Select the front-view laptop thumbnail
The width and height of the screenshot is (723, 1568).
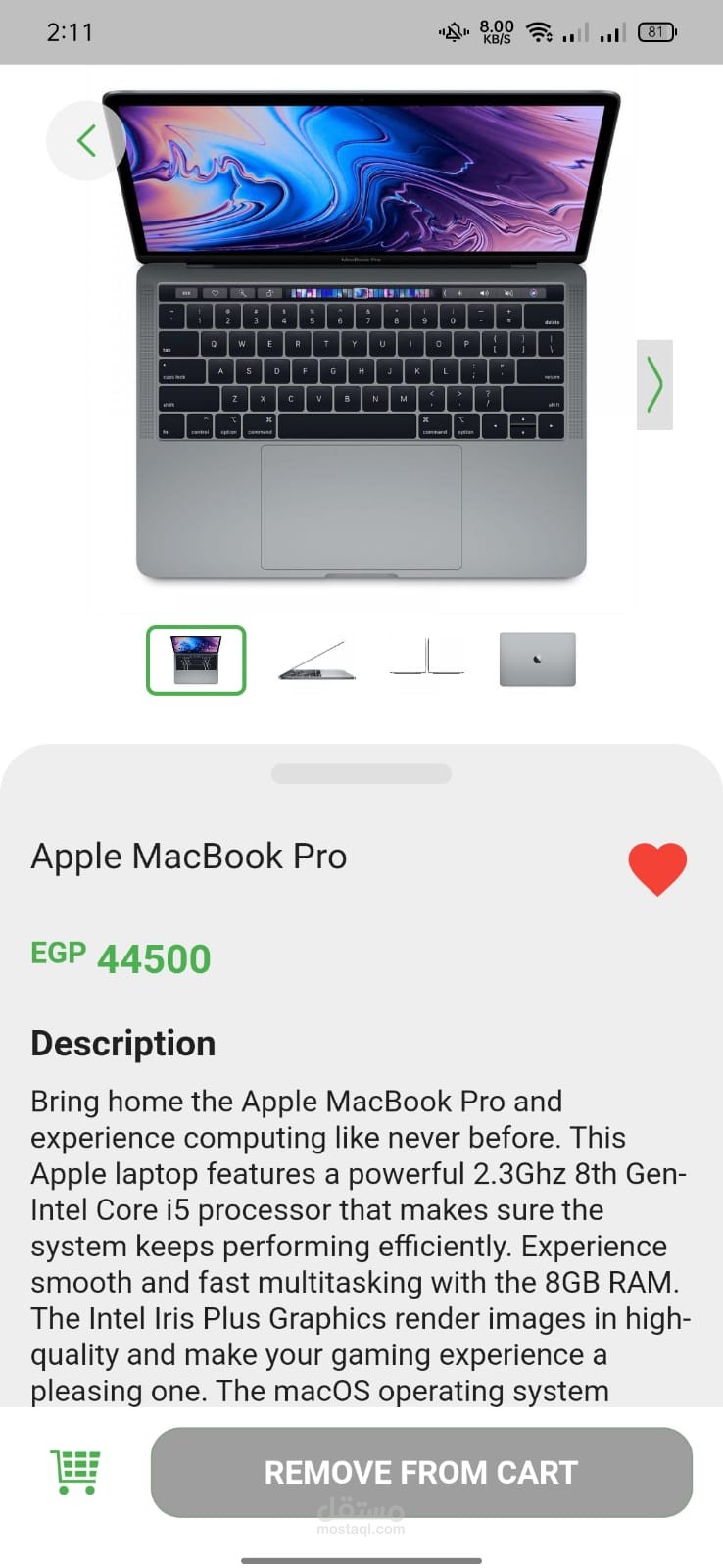coord(196,660)
